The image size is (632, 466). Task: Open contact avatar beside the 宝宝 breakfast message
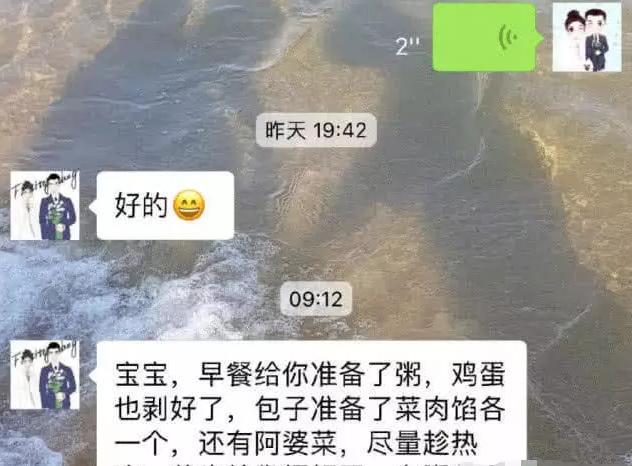(44, 374)
